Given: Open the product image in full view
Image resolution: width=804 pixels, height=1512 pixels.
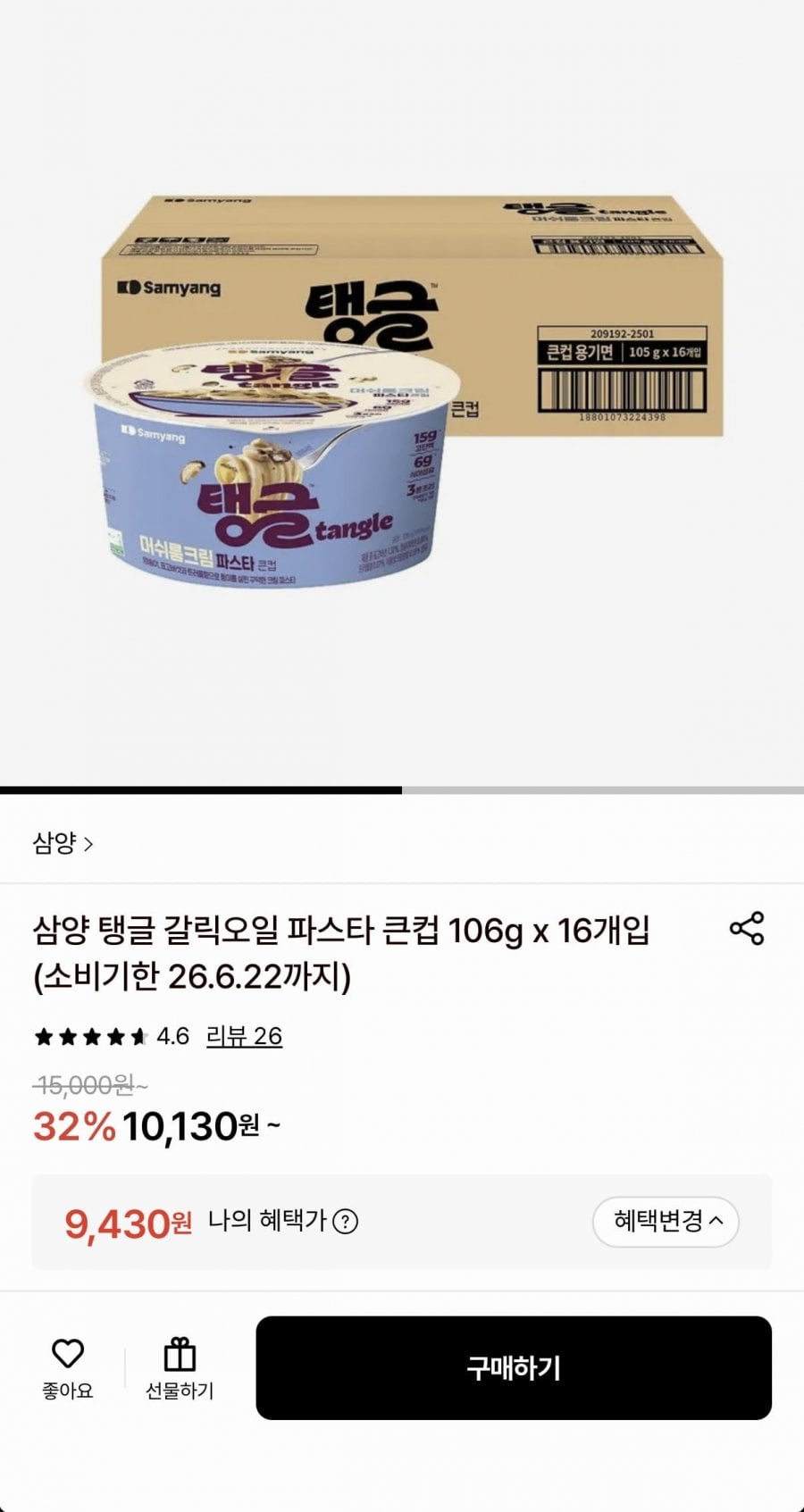Looking at the screenshot, I should tap(402, 393).
